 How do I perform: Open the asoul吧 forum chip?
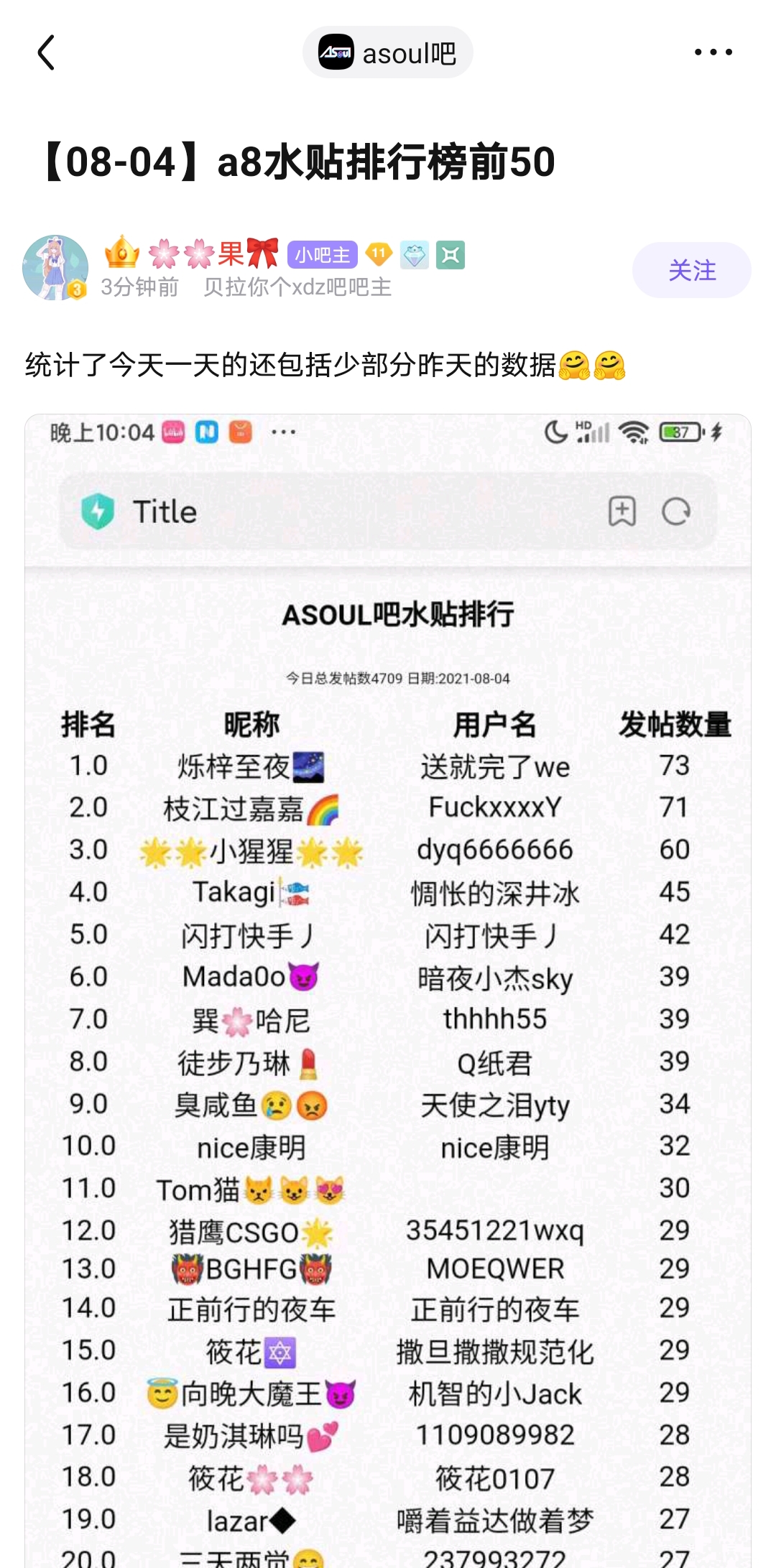pos(387,52)
